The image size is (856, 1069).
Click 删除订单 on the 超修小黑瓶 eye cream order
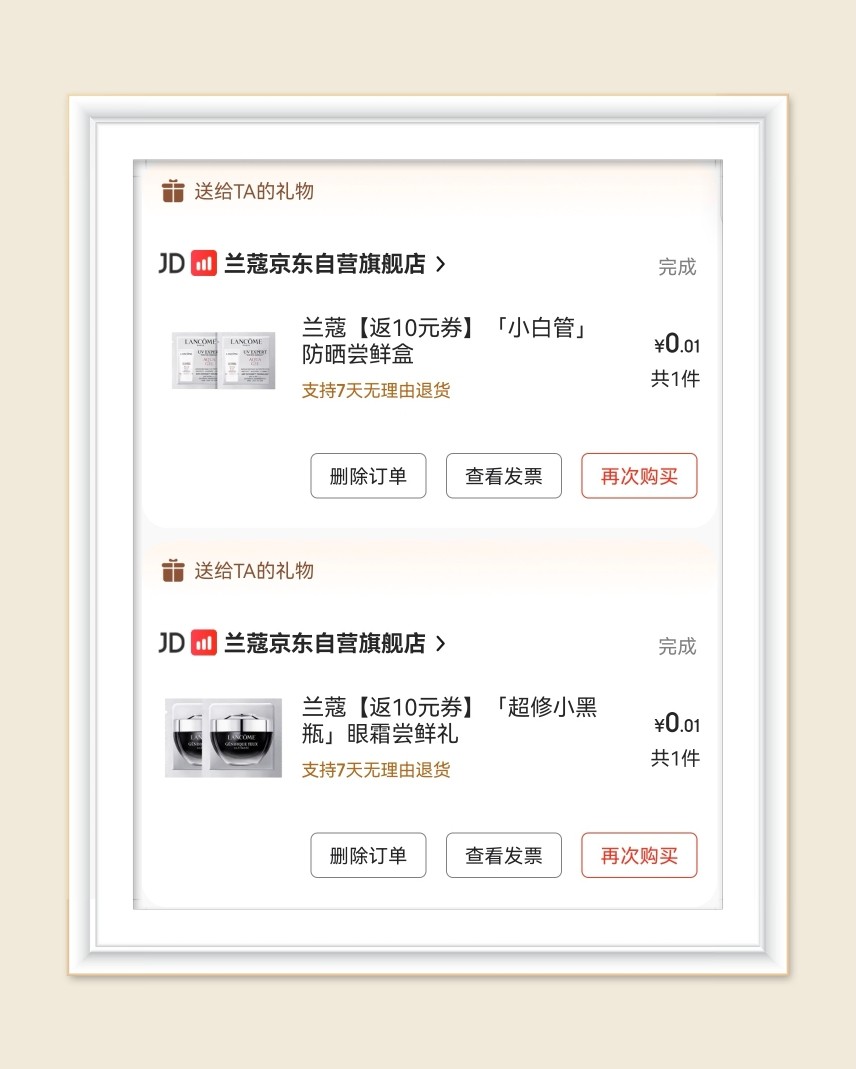368,855
